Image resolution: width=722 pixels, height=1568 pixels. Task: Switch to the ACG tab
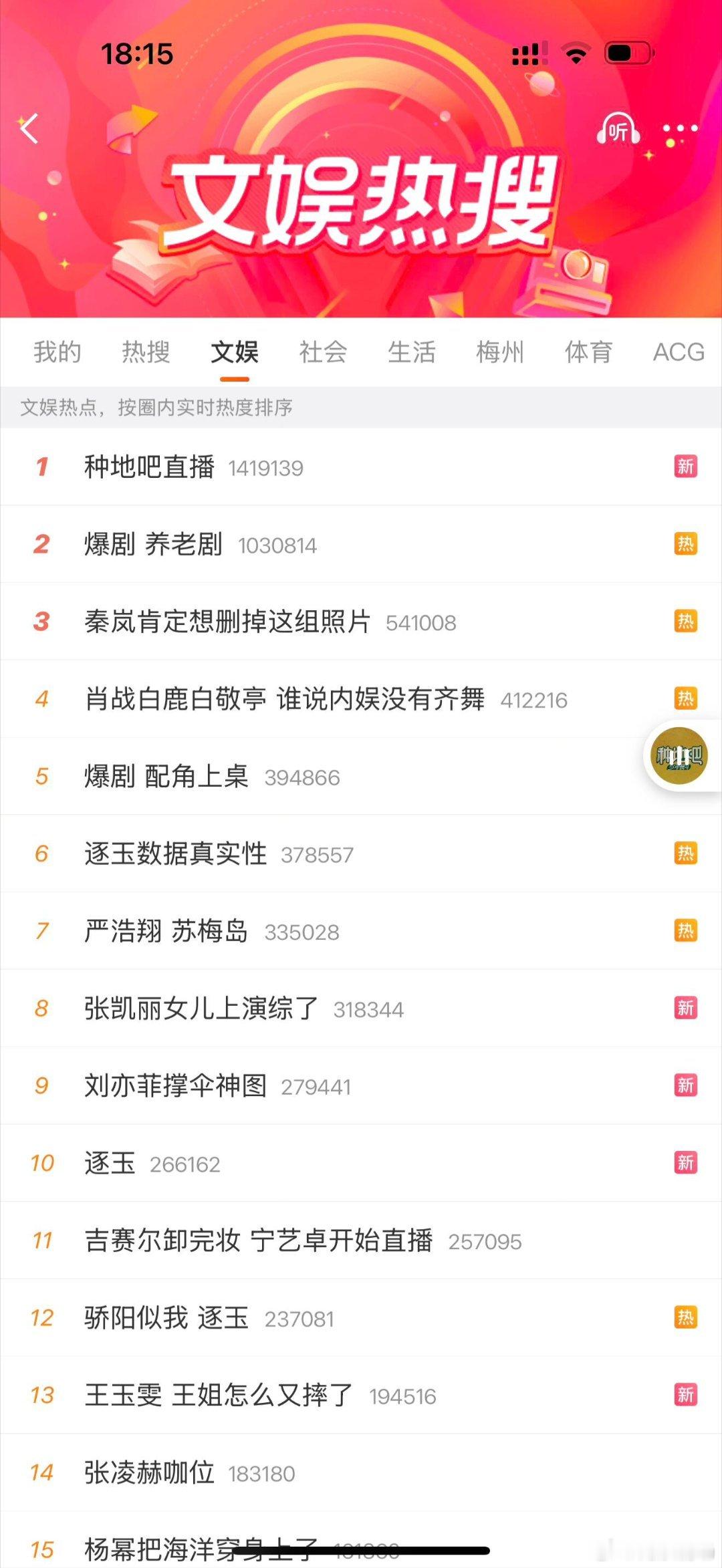coord(677,352)
